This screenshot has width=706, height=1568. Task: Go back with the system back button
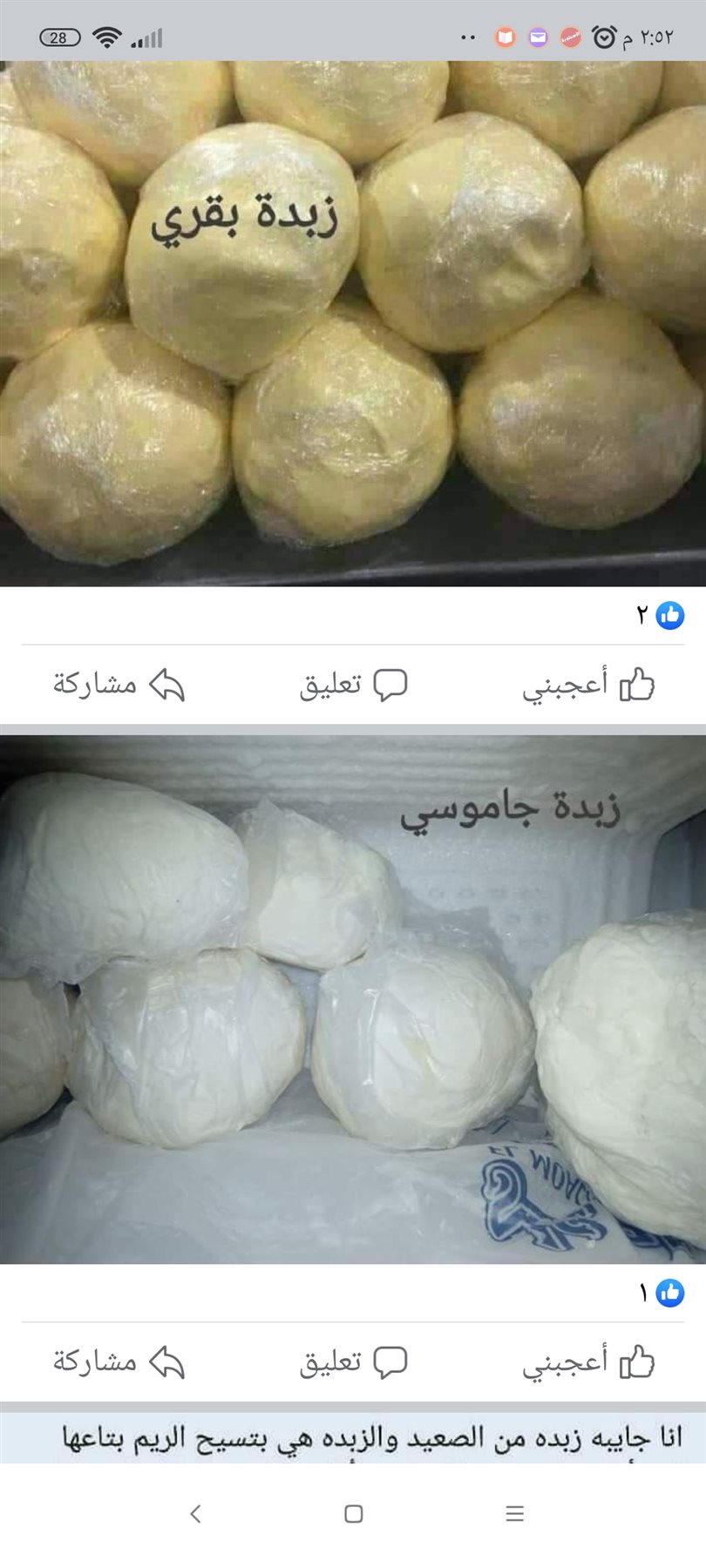[195, 1514]
